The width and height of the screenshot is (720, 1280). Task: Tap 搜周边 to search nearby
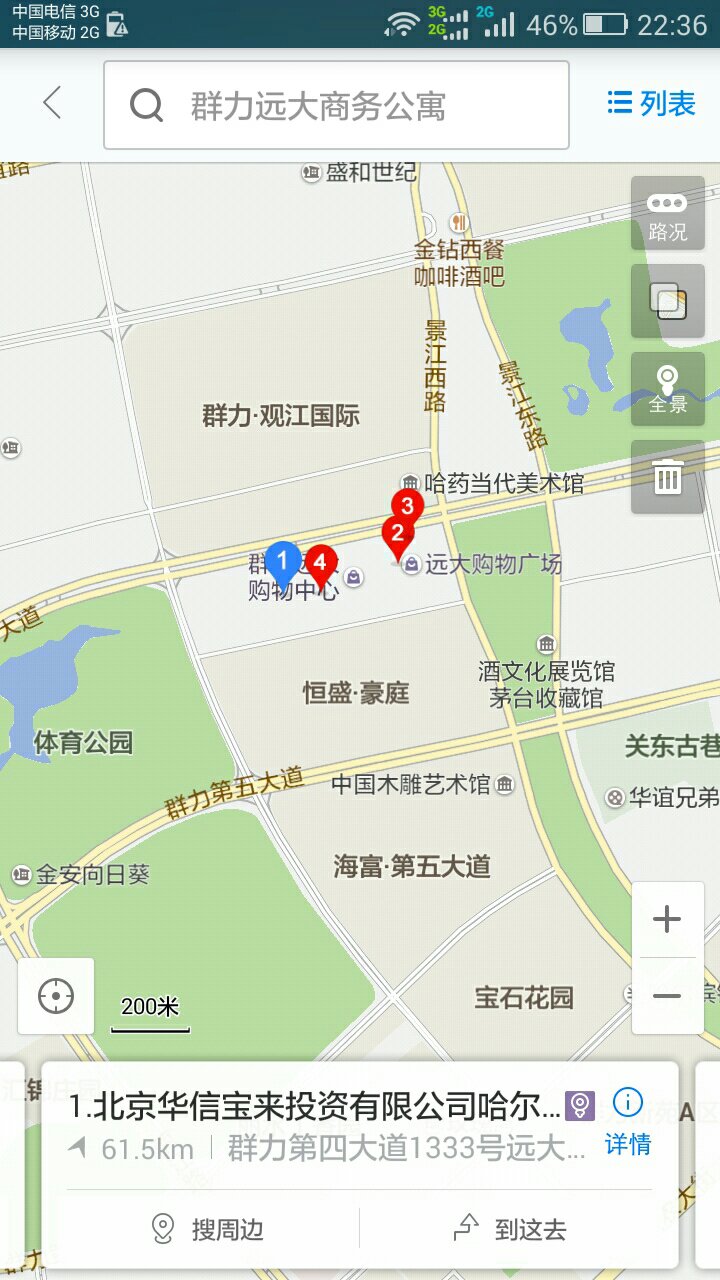208,1229
